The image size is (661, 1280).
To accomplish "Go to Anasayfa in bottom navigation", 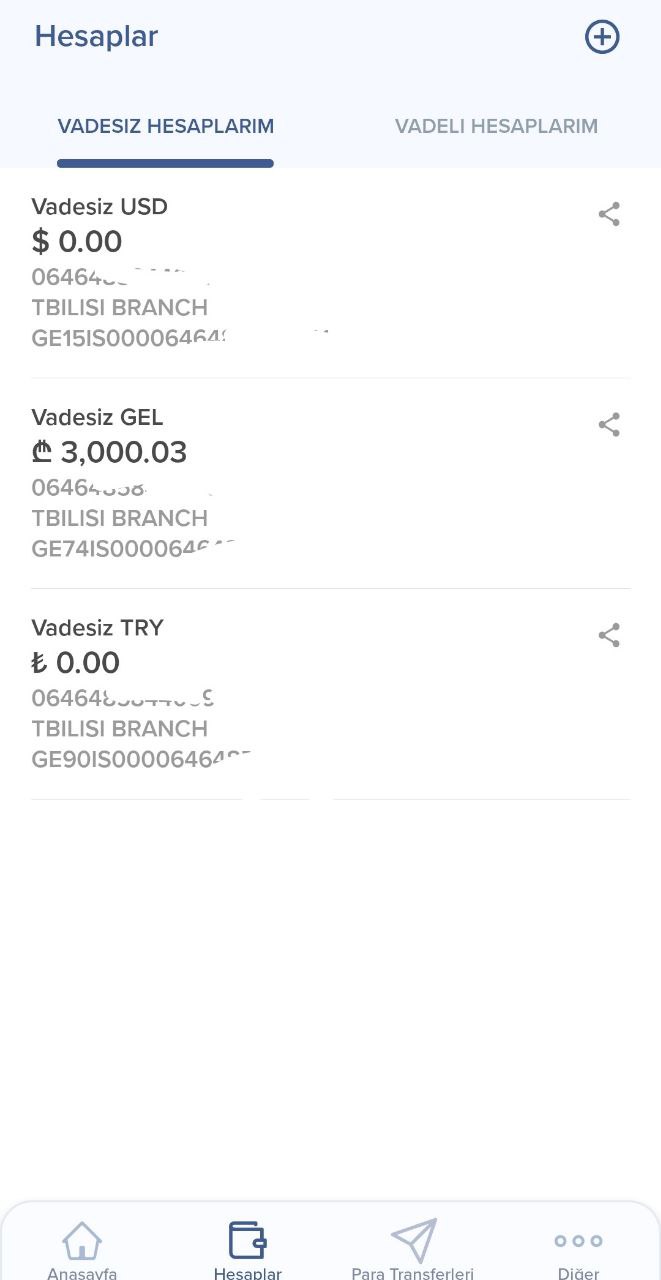I will (82, 1249).
